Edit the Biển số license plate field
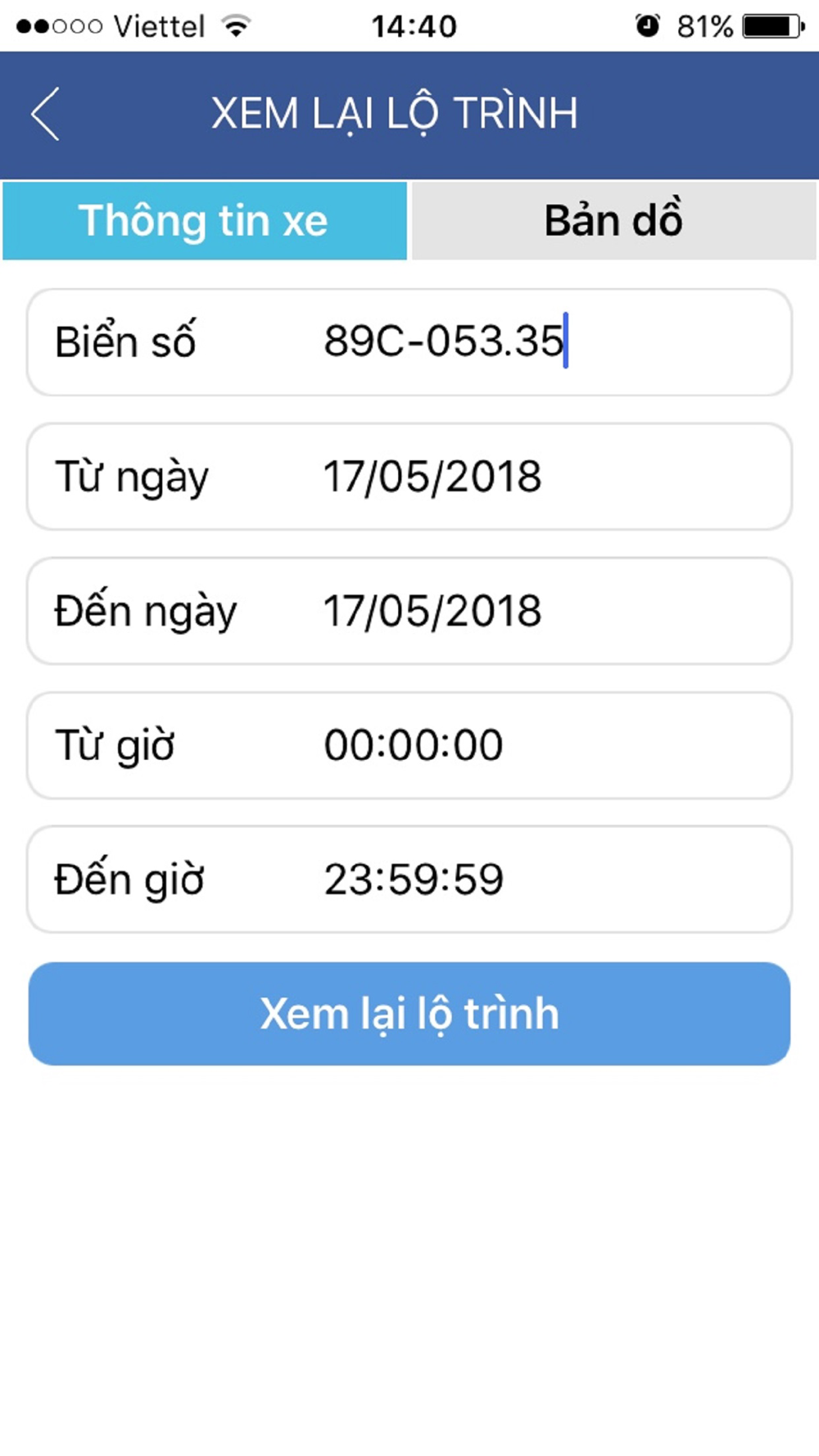This screenshot has width=819, height=1456. [409, 342]
